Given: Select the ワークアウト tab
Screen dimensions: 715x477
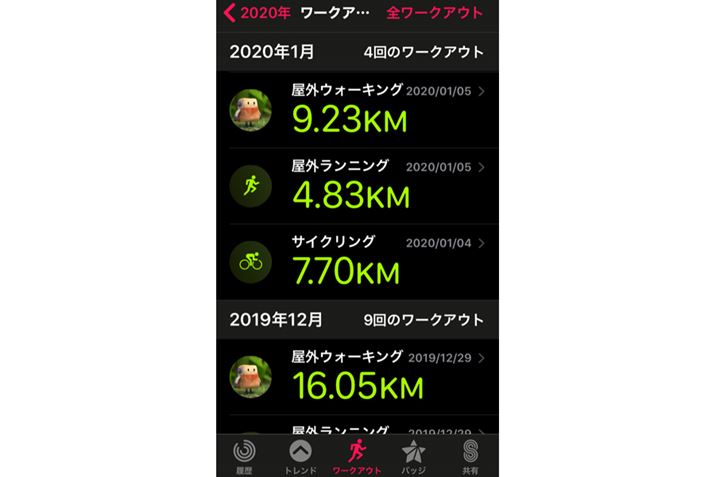Looking at the screenshot, I should pos(357,457).
